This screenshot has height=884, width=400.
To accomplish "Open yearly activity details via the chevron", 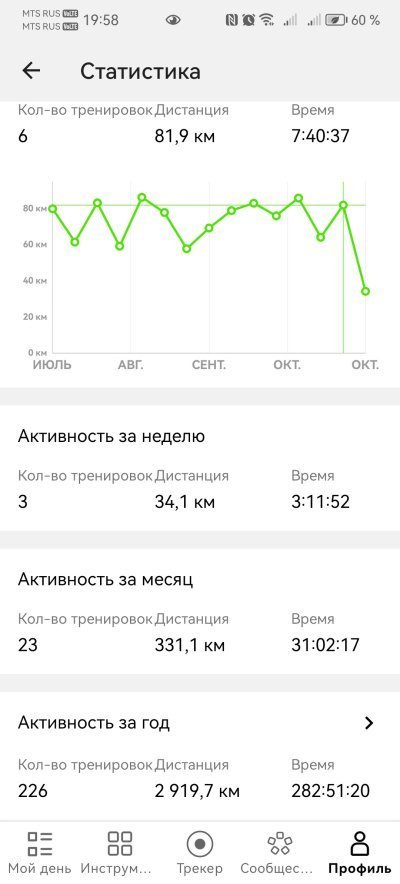I will pyautogui.click(x=369, y=723).
